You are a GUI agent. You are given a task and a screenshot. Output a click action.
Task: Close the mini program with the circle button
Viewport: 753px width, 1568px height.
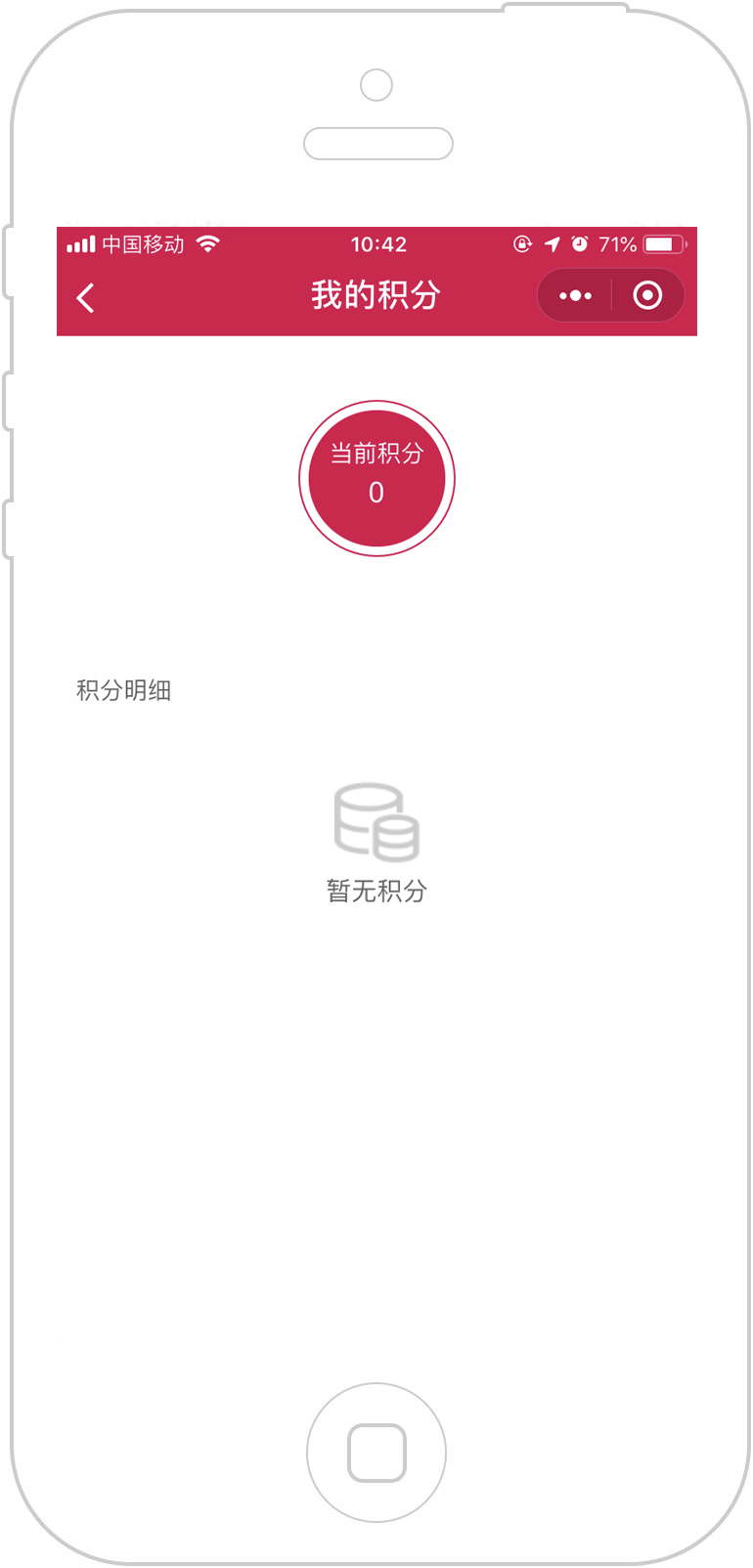[647, 295]
